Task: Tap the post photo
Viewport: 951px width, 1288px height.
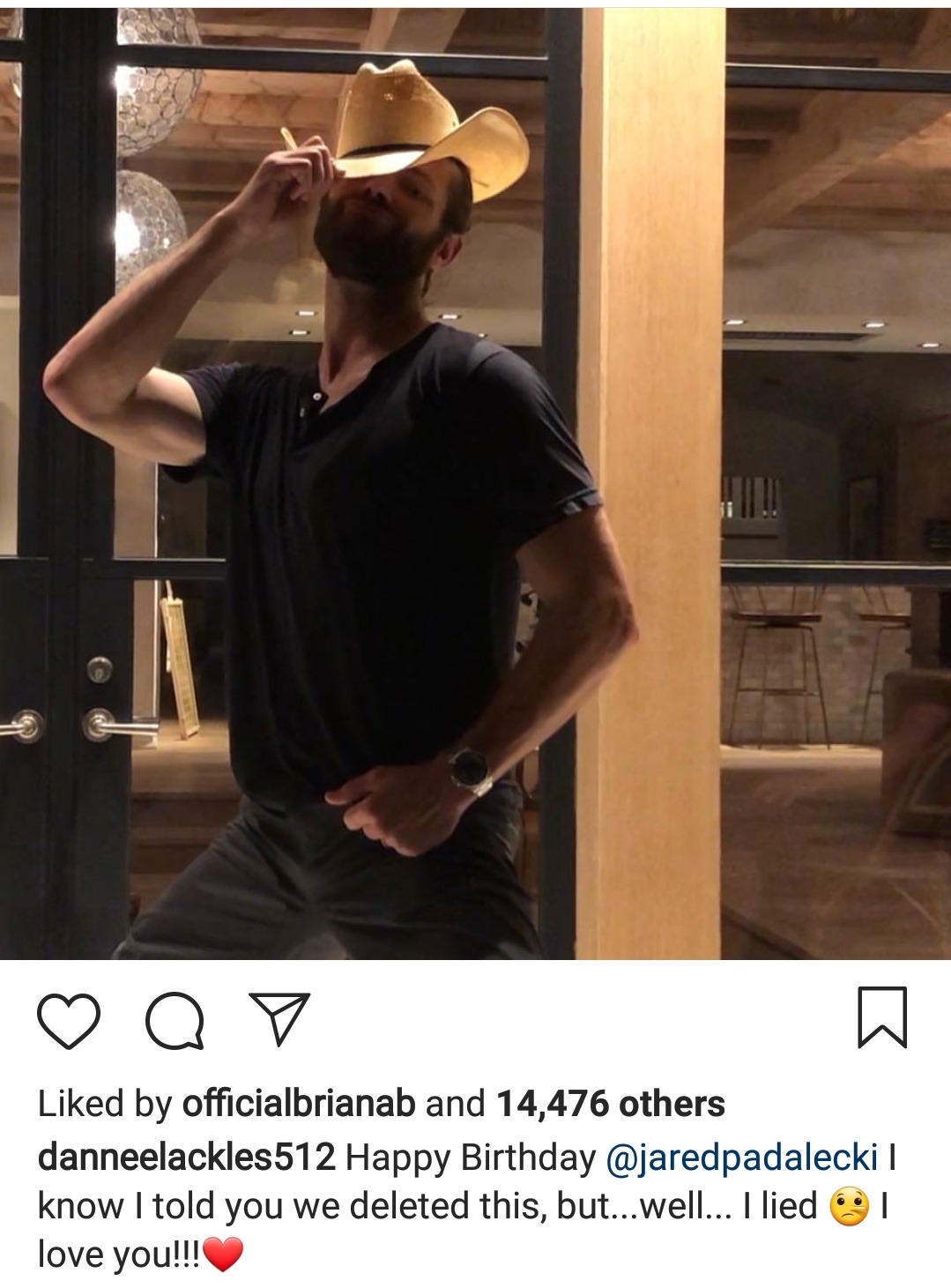Action: pyautogui.click(x=476, y=483)
